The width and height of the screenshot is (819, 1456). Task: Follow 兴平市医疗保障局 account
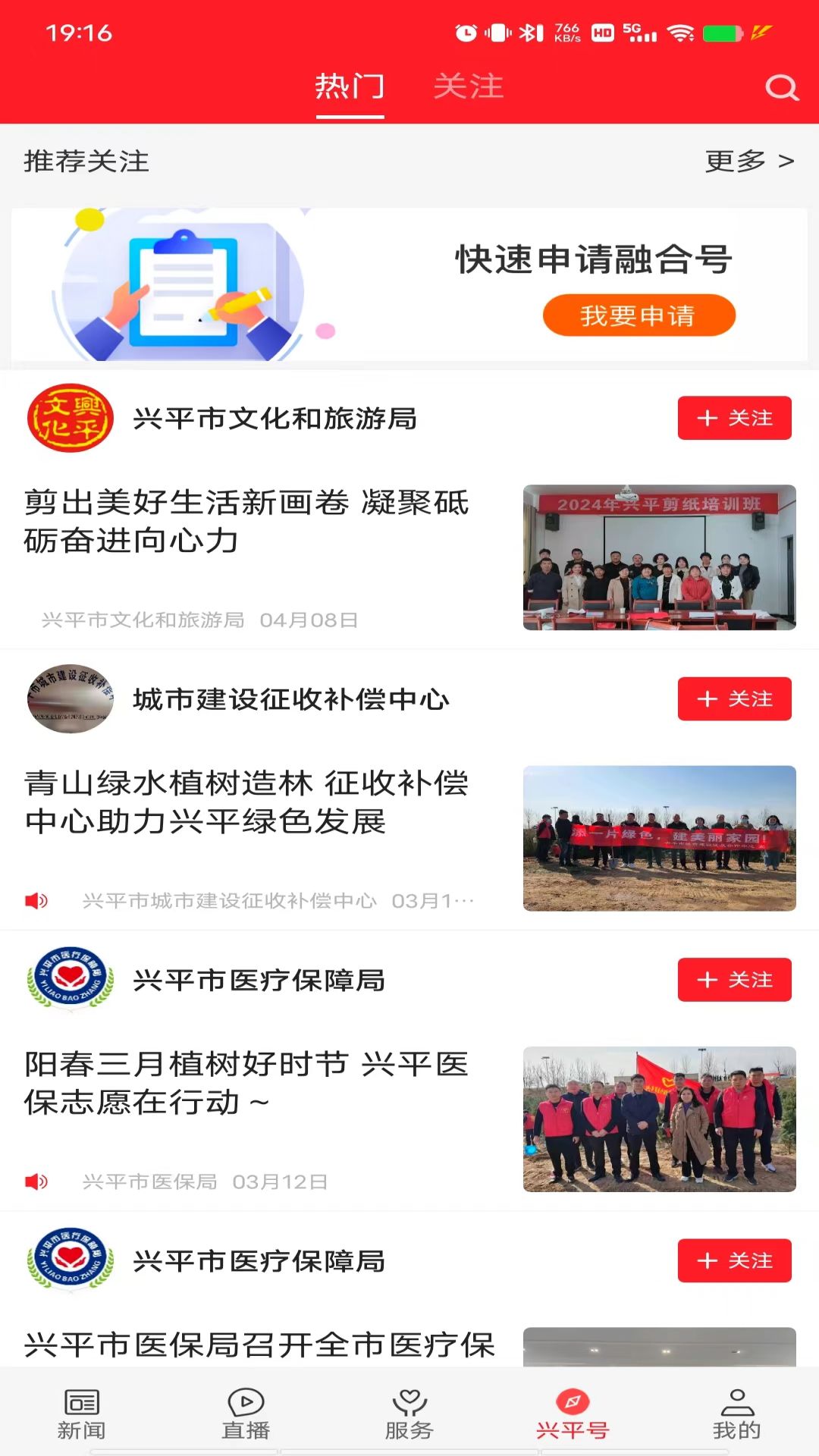point(734,980)
